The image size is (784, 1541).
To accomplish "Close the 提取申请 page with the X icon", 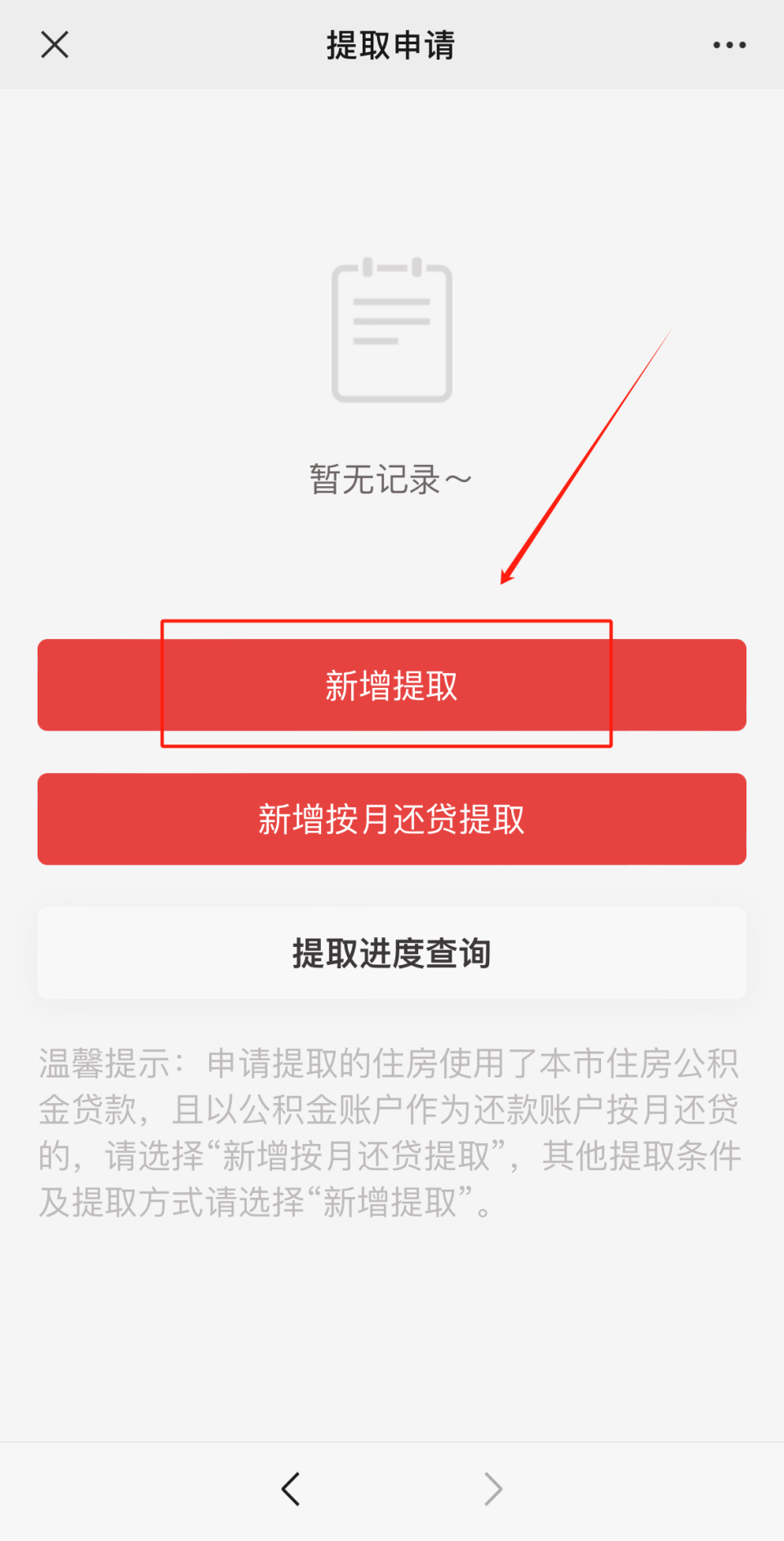I will pyautogui.click(x=54, y=45).
